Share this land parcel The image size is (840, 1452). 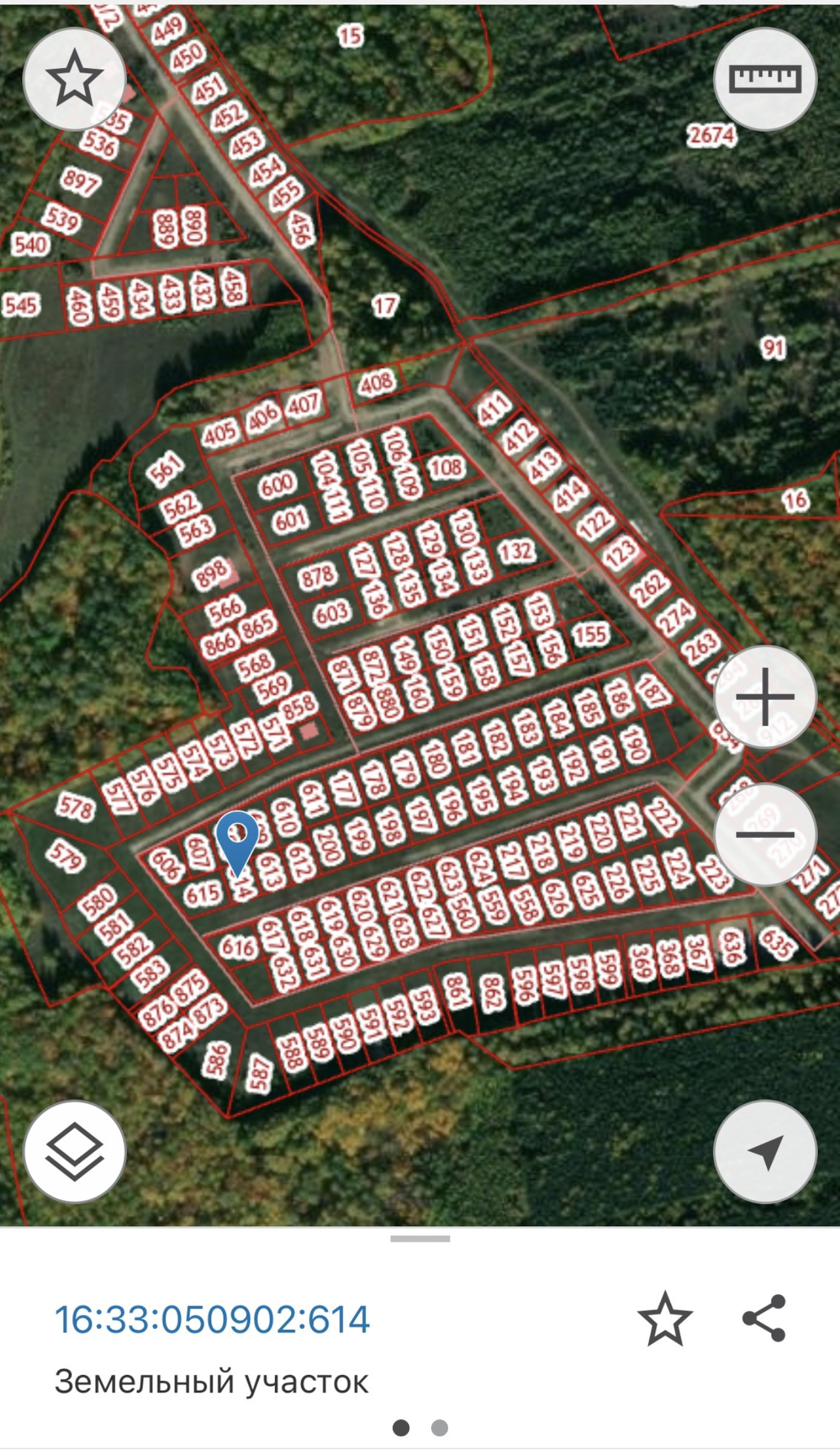click(x=764, y=1319)
